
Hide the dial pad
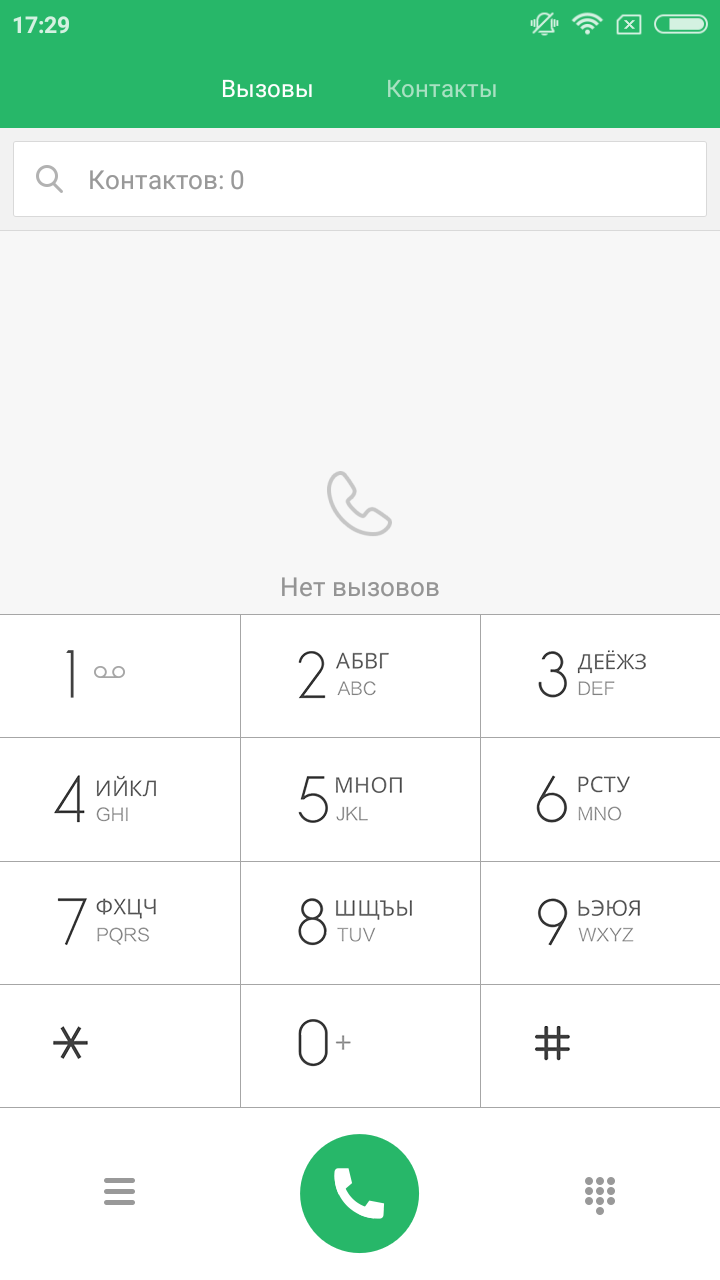click(600, 1195)
